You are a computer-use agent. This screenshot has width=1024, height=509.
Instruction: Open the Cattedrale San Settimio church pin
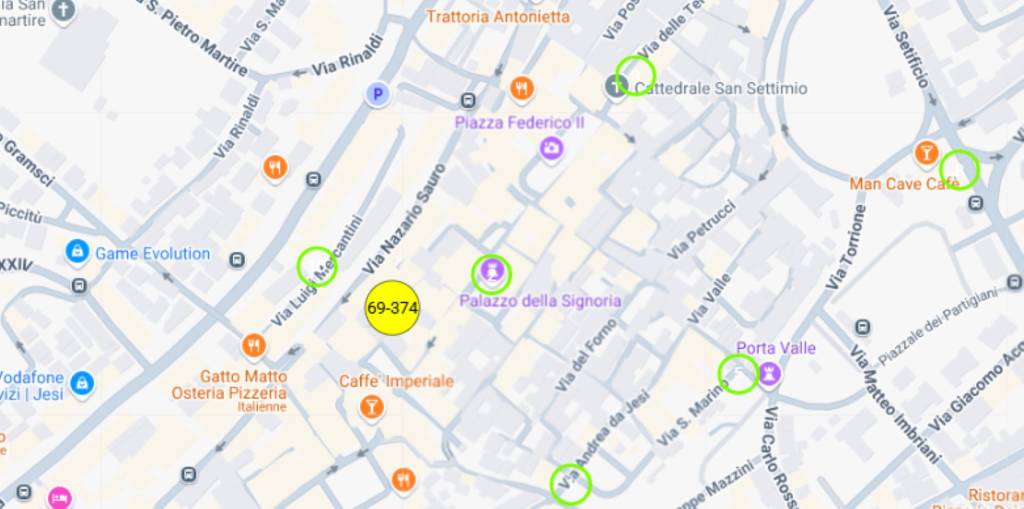pos(615,88)
